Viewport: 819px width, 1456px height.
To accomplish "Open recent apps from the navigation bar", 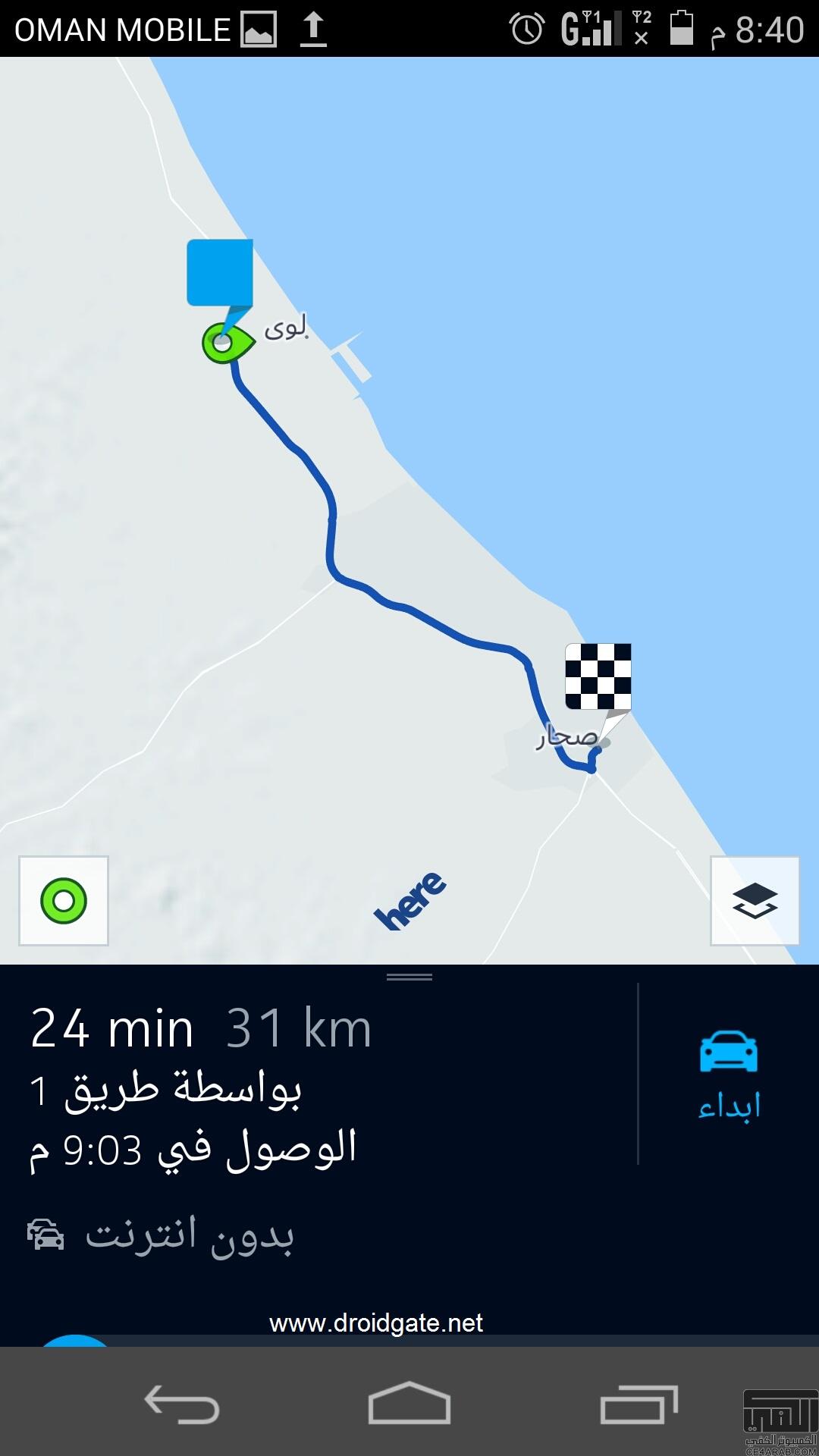I will point(639,1404).
